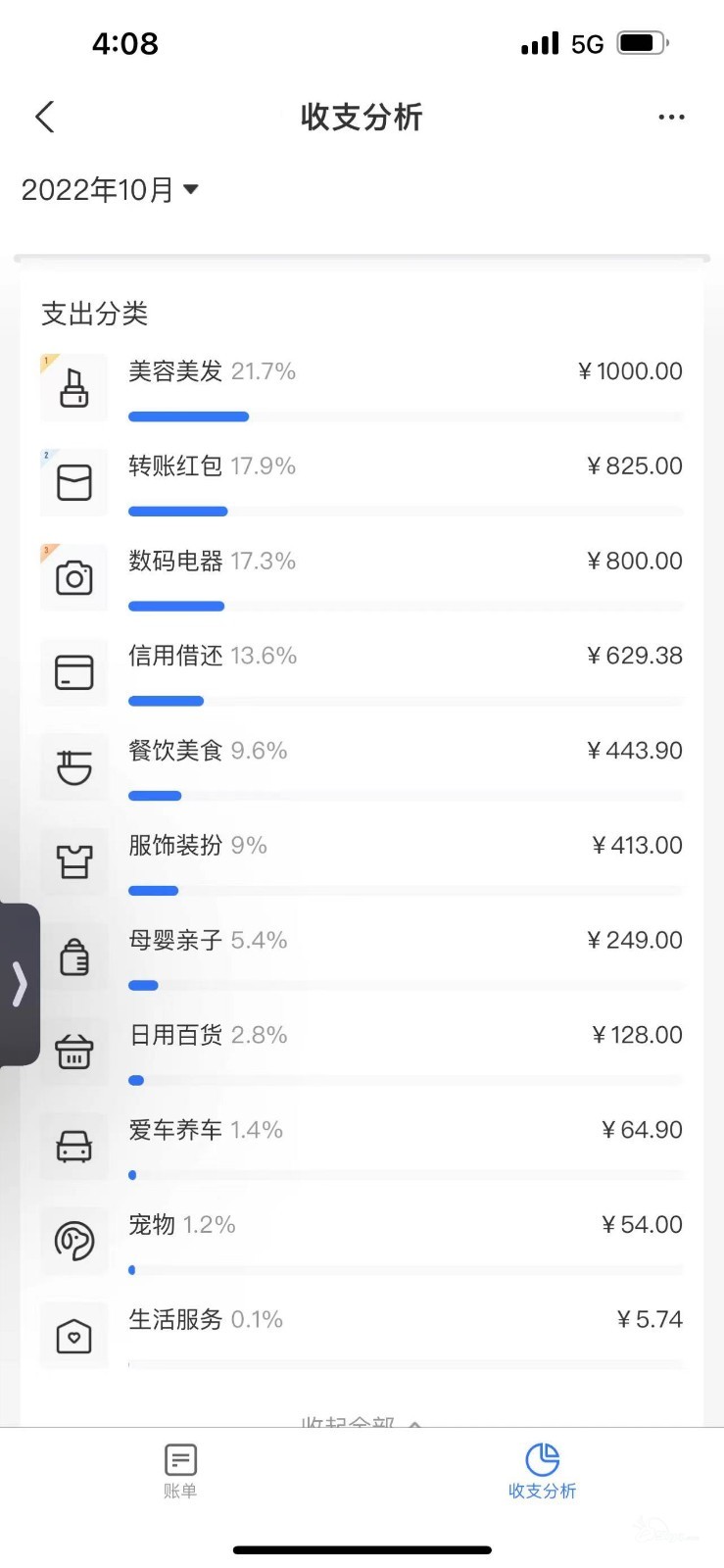The image size is (724, 1568).
Task: Expand the side handle arrow on left edge
Action: (20, 984)
